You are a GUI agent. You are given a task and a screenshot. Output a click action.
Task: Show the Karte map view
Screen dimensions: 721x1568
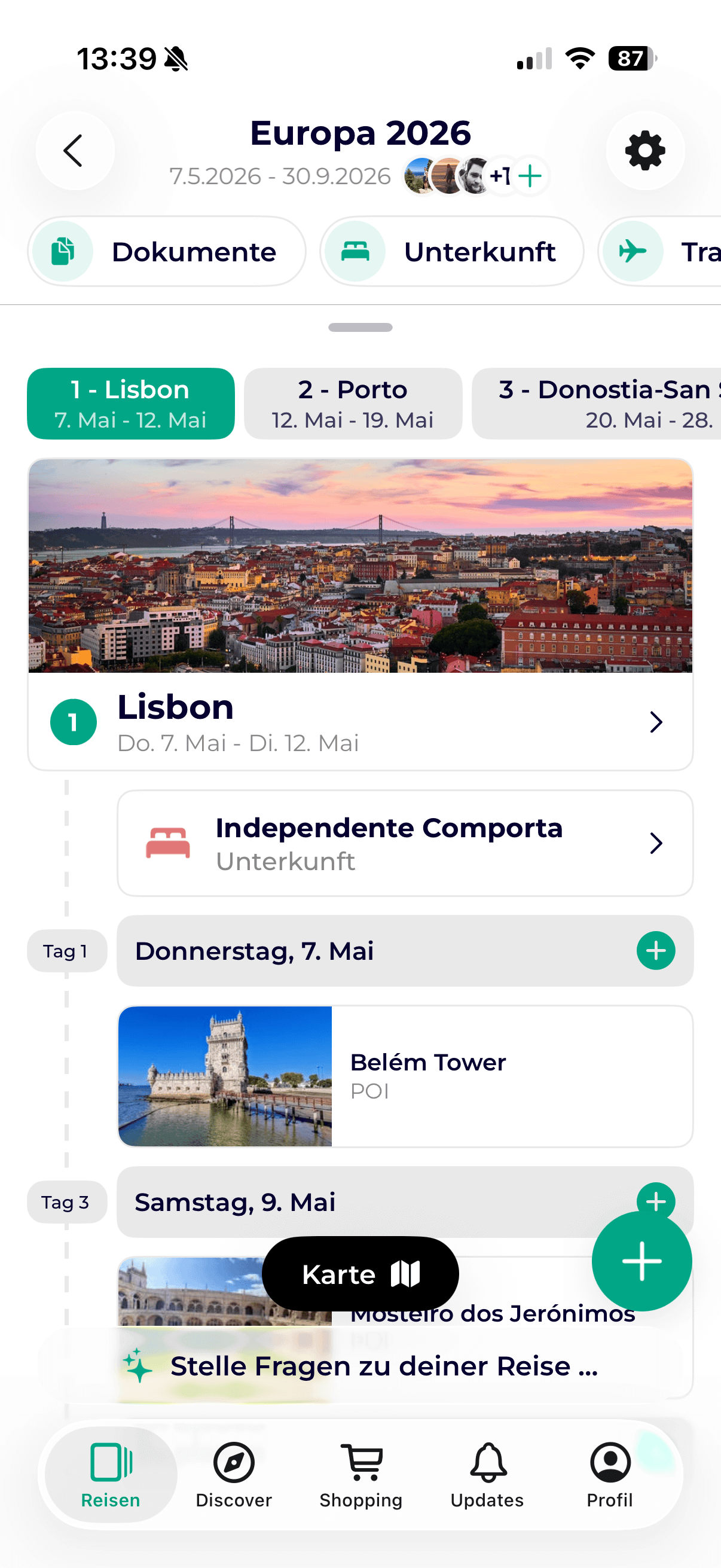[360, 1273]
